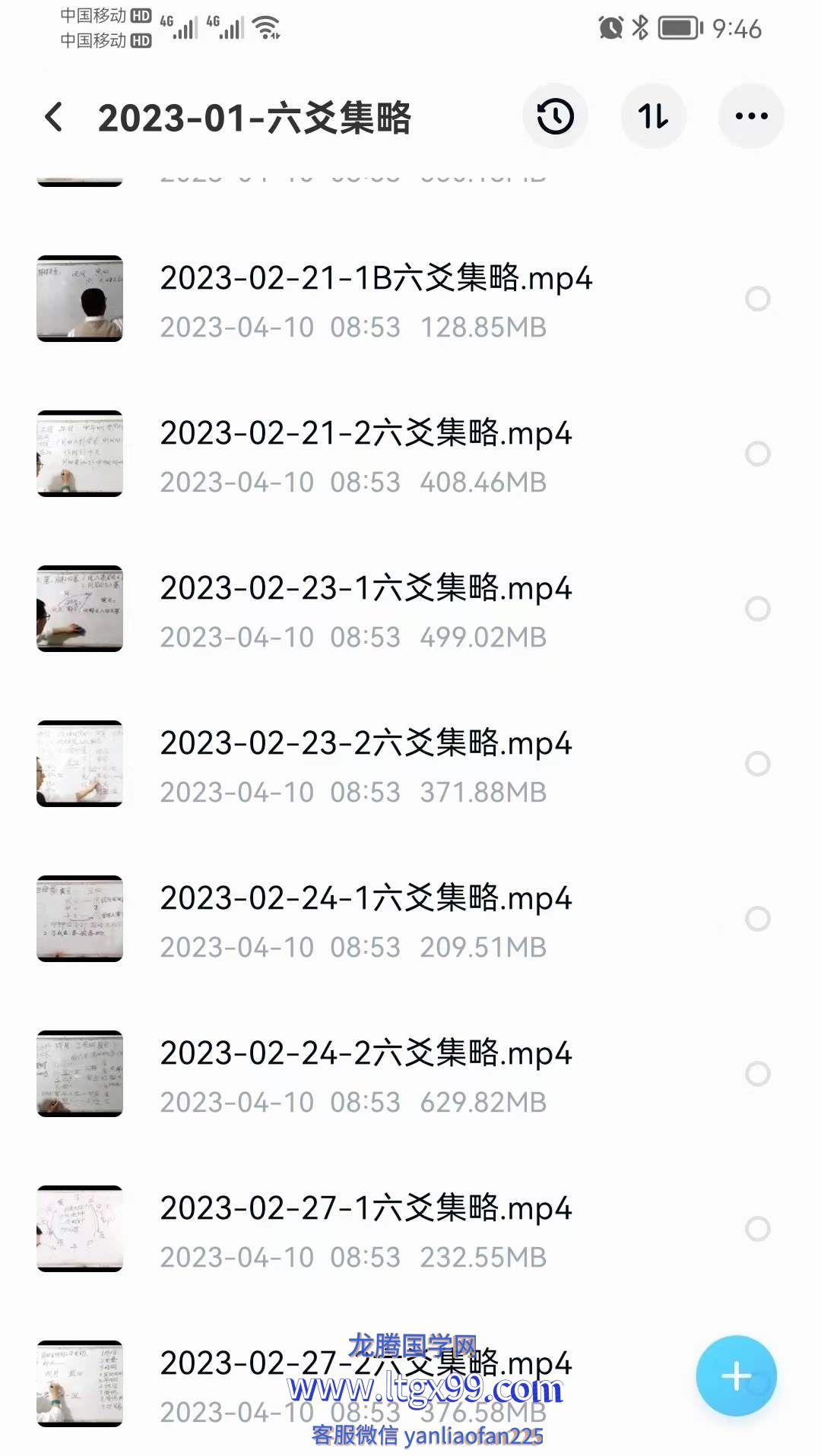The image size is (821, 1456).
Task: Select the circle for 2023-02-21-1B六爻集略.mp4
Action: pos(757,299)
